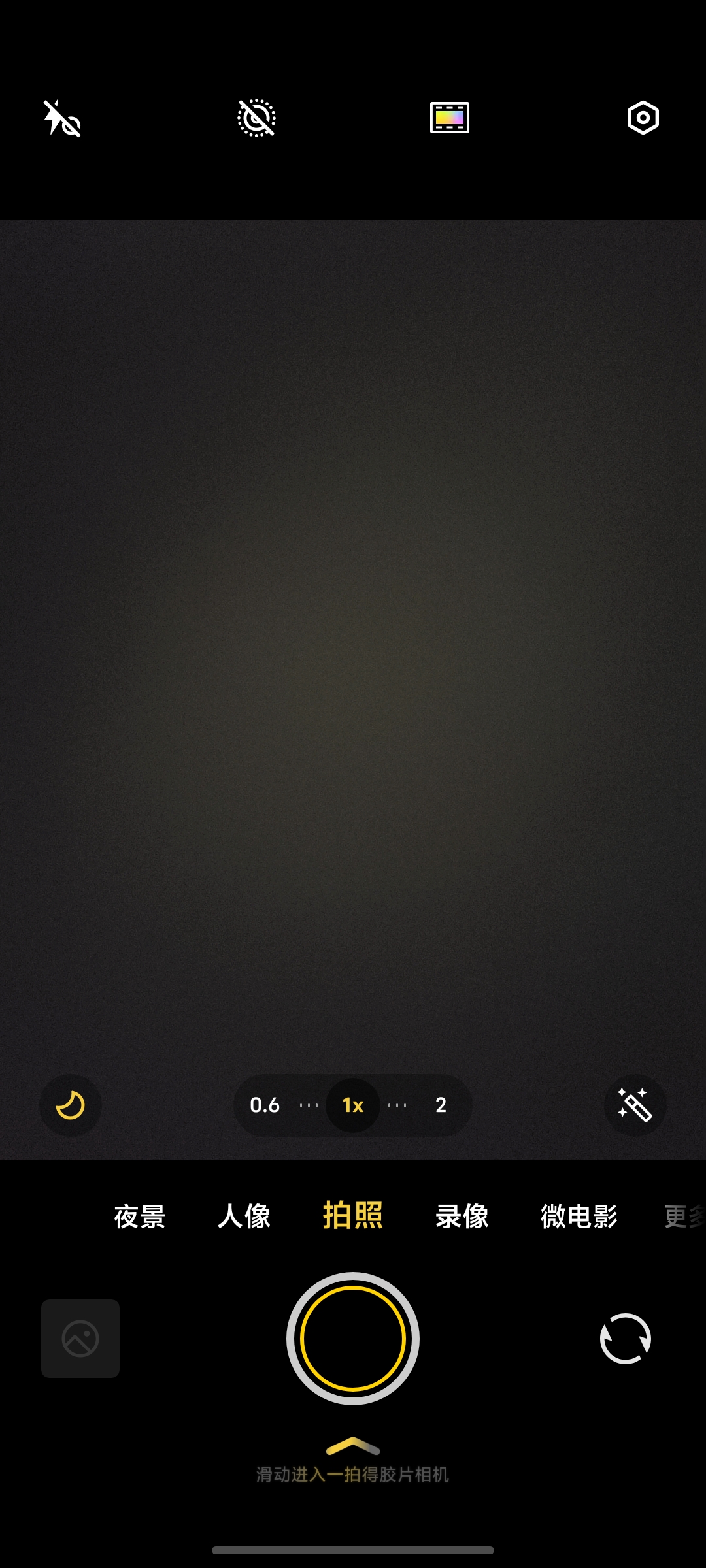Switch to 录像 video mode
Image resolution: width=706 pixels, height=1568 pixels.
tap(462, 1217)
